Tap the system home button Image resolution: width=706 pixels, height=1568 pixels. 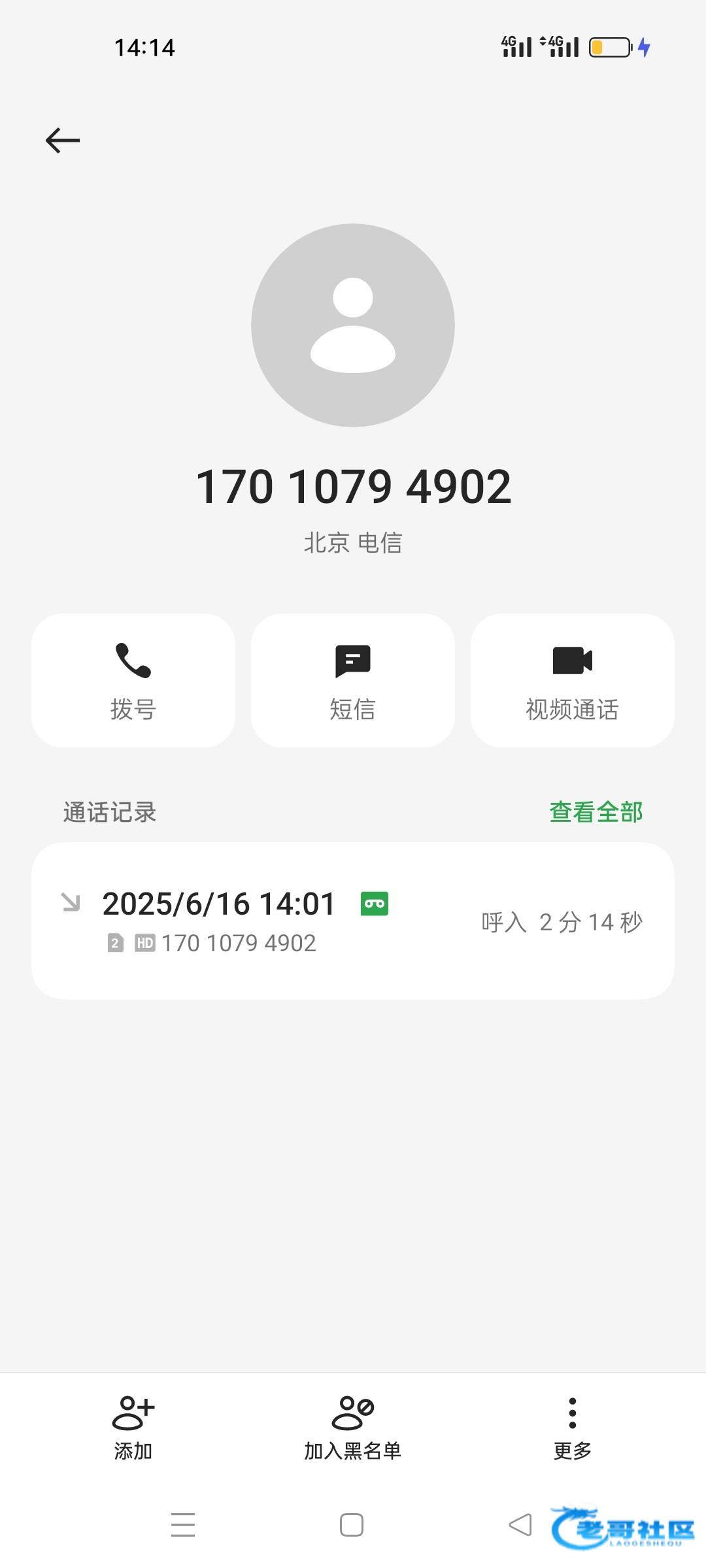pyautogui.click(x=352, y=1525)
